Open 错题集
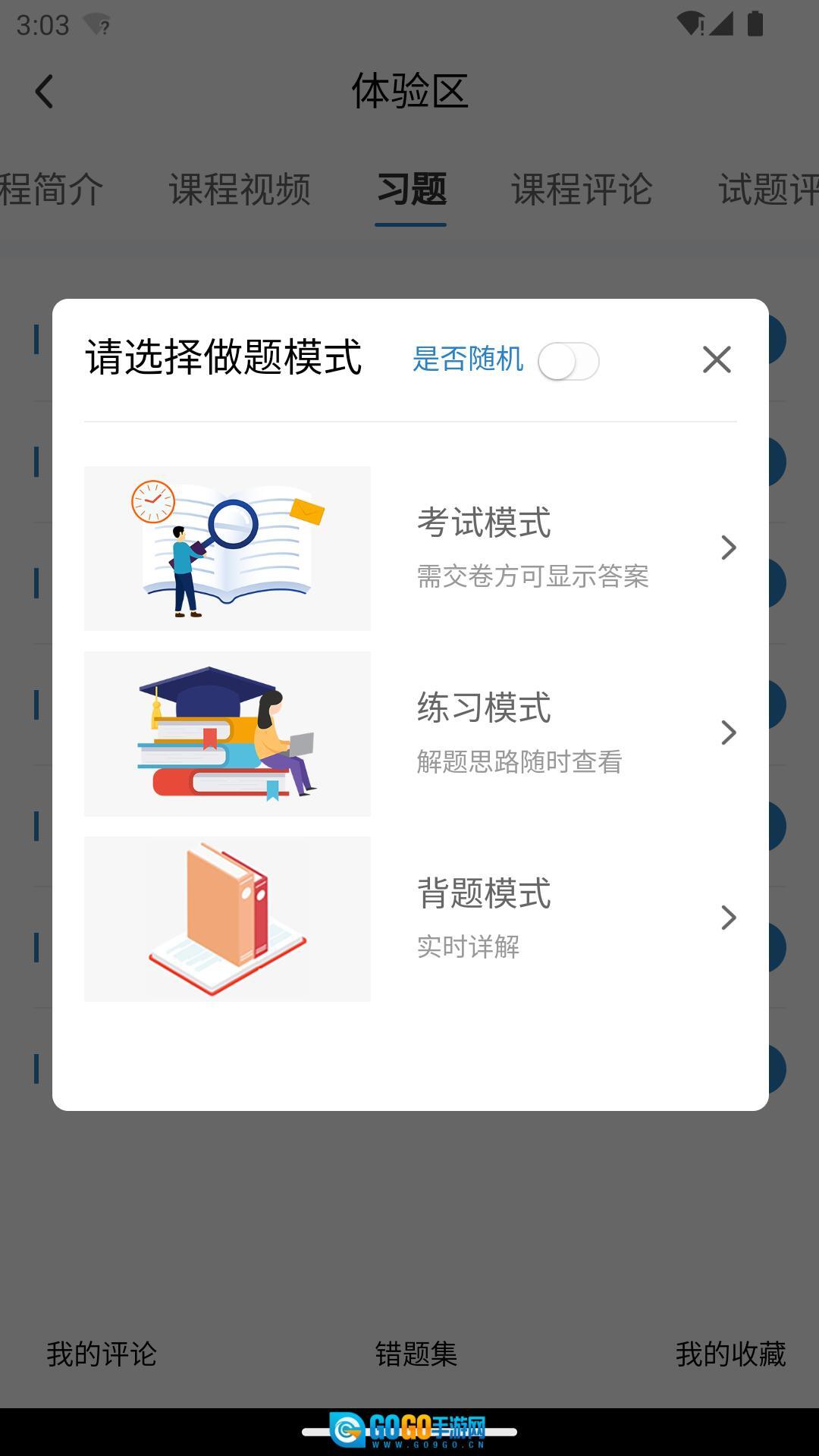Image resolution: width=819 pixels, height=1456 pixels. pyautogui.click(x=416, y=1354)
